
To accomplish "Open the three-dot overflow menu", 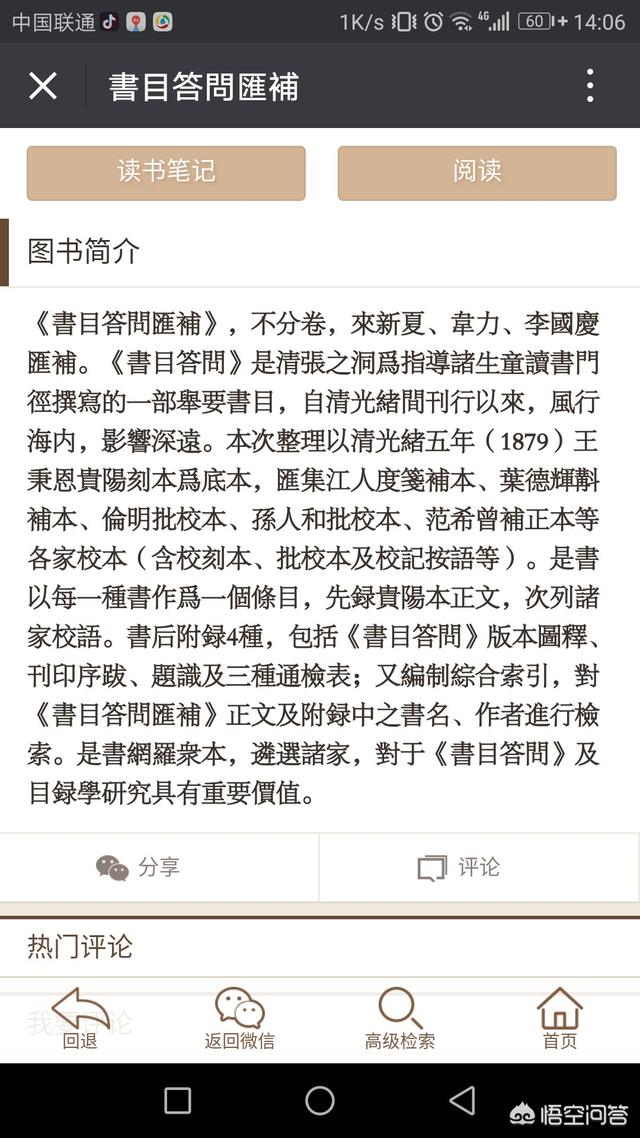I will click(590, 86).
